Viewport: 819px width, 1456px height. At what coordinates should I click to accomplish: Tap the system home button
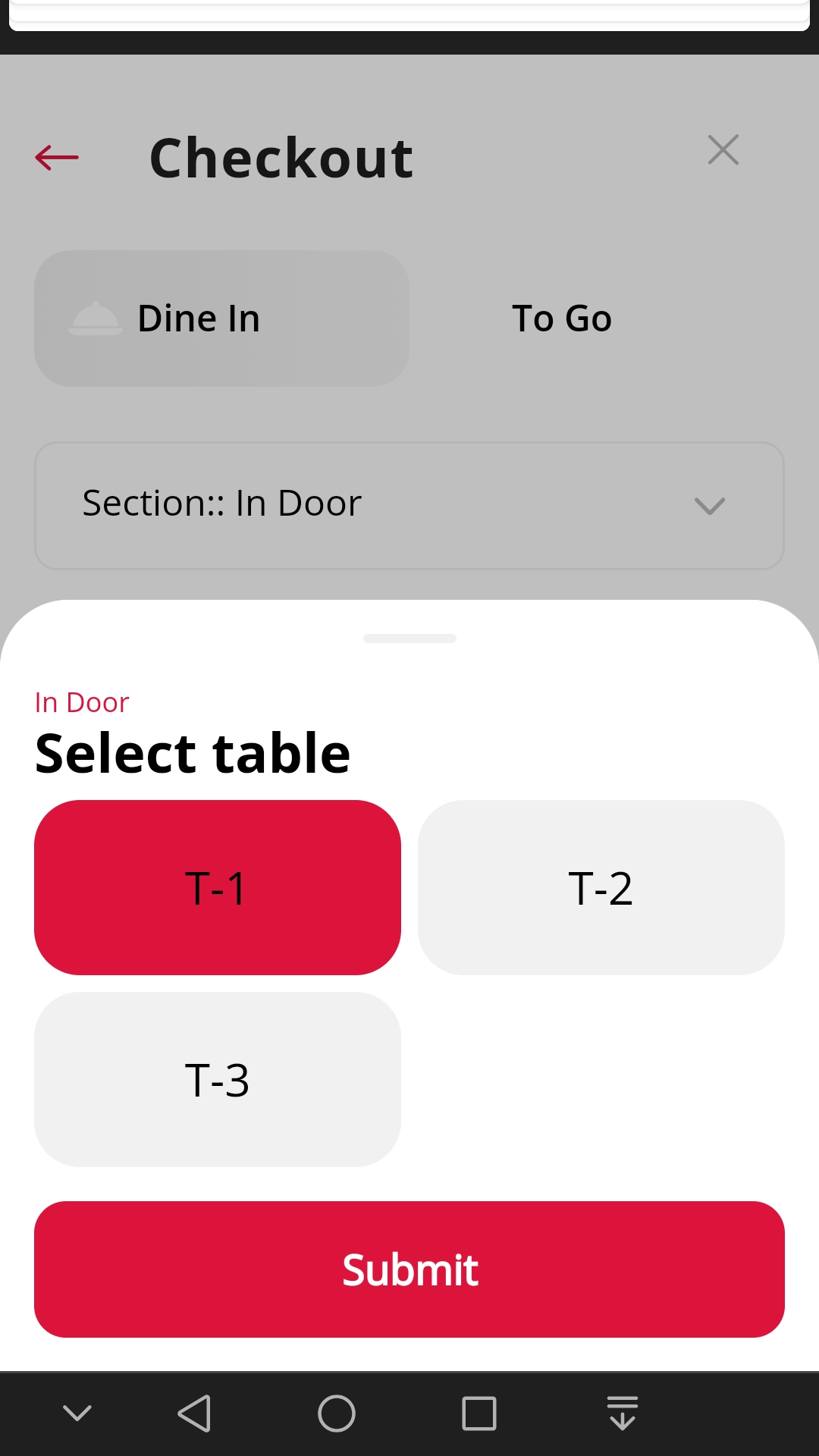pos(337,1414)
